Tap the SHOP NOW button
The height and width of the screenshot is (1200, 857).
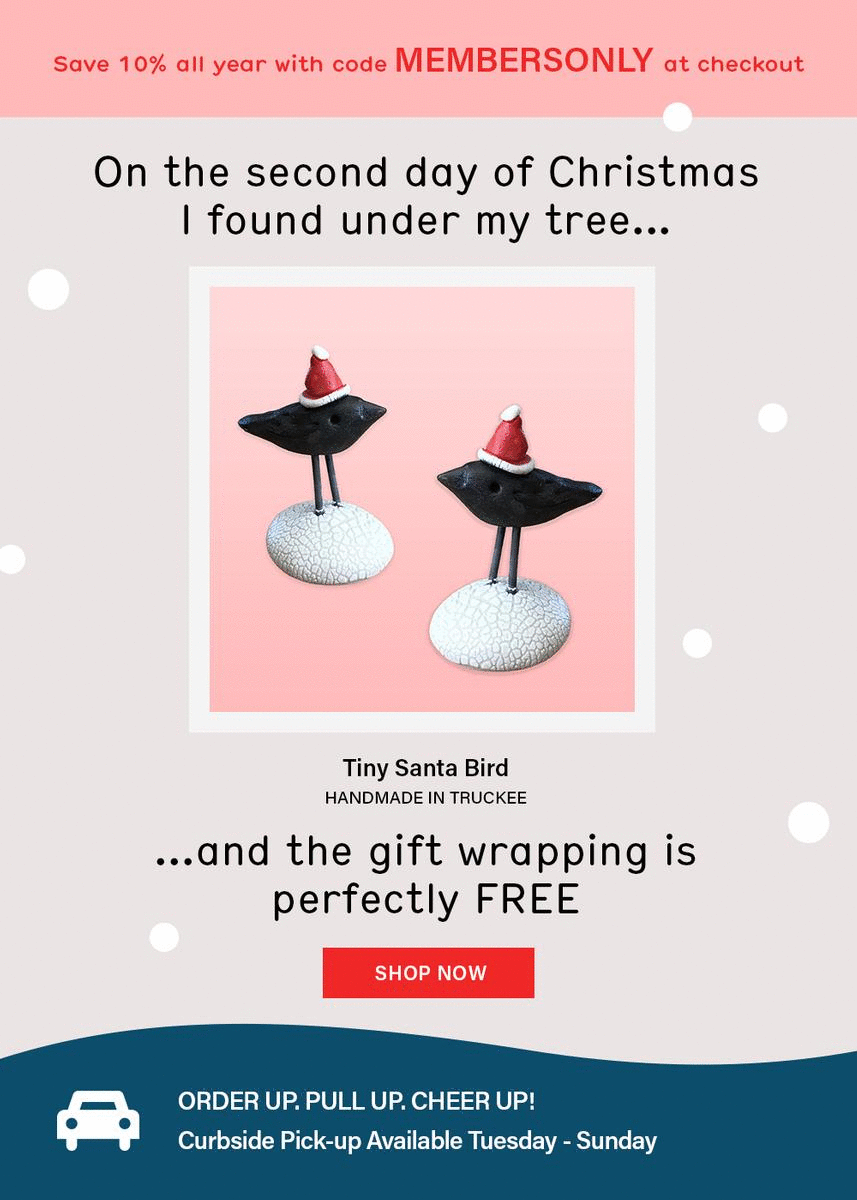[428, 973]
